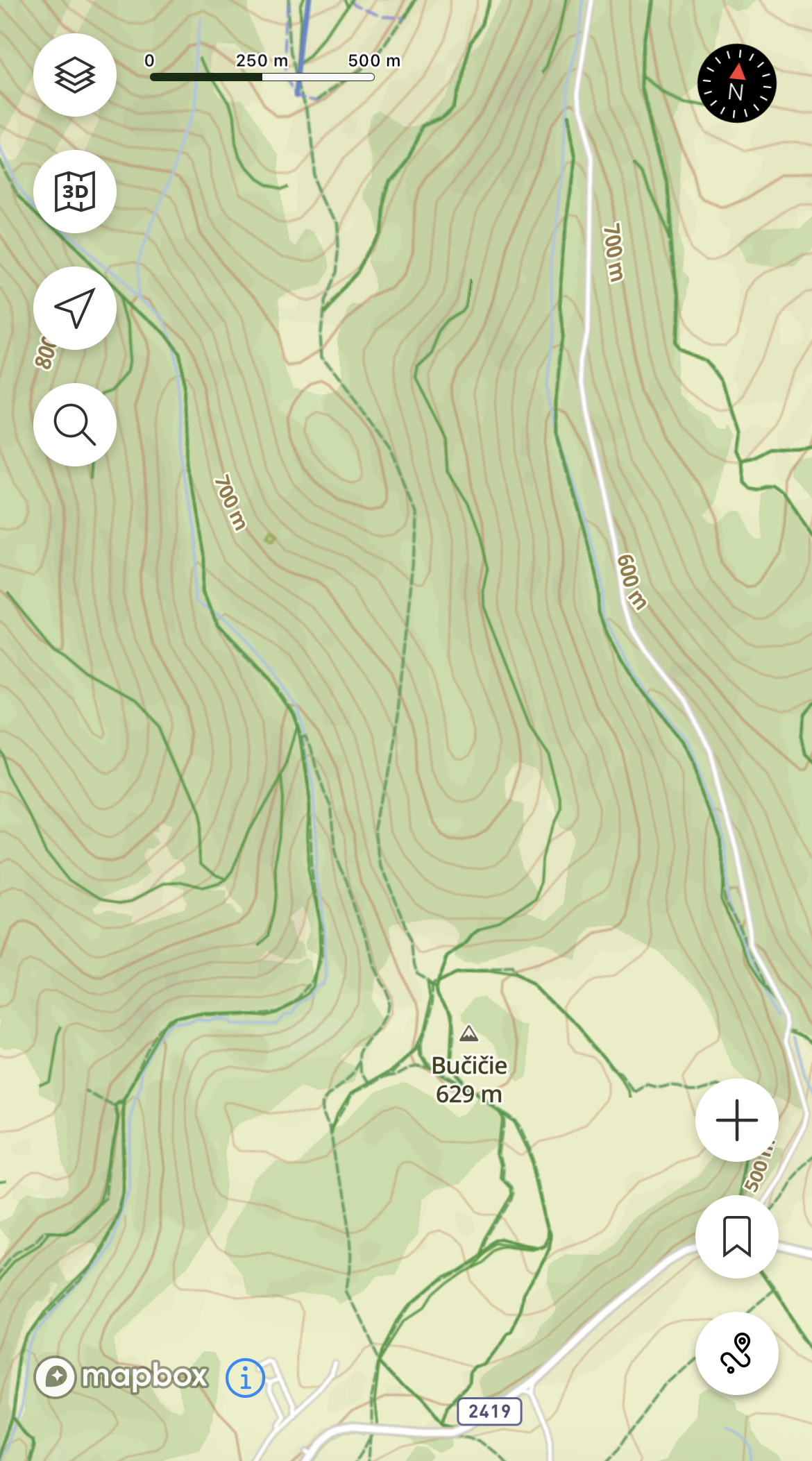The width and height of the screenshot is (812, 1461).
Task: Center the map on my location
Action: tap(75, 308)
